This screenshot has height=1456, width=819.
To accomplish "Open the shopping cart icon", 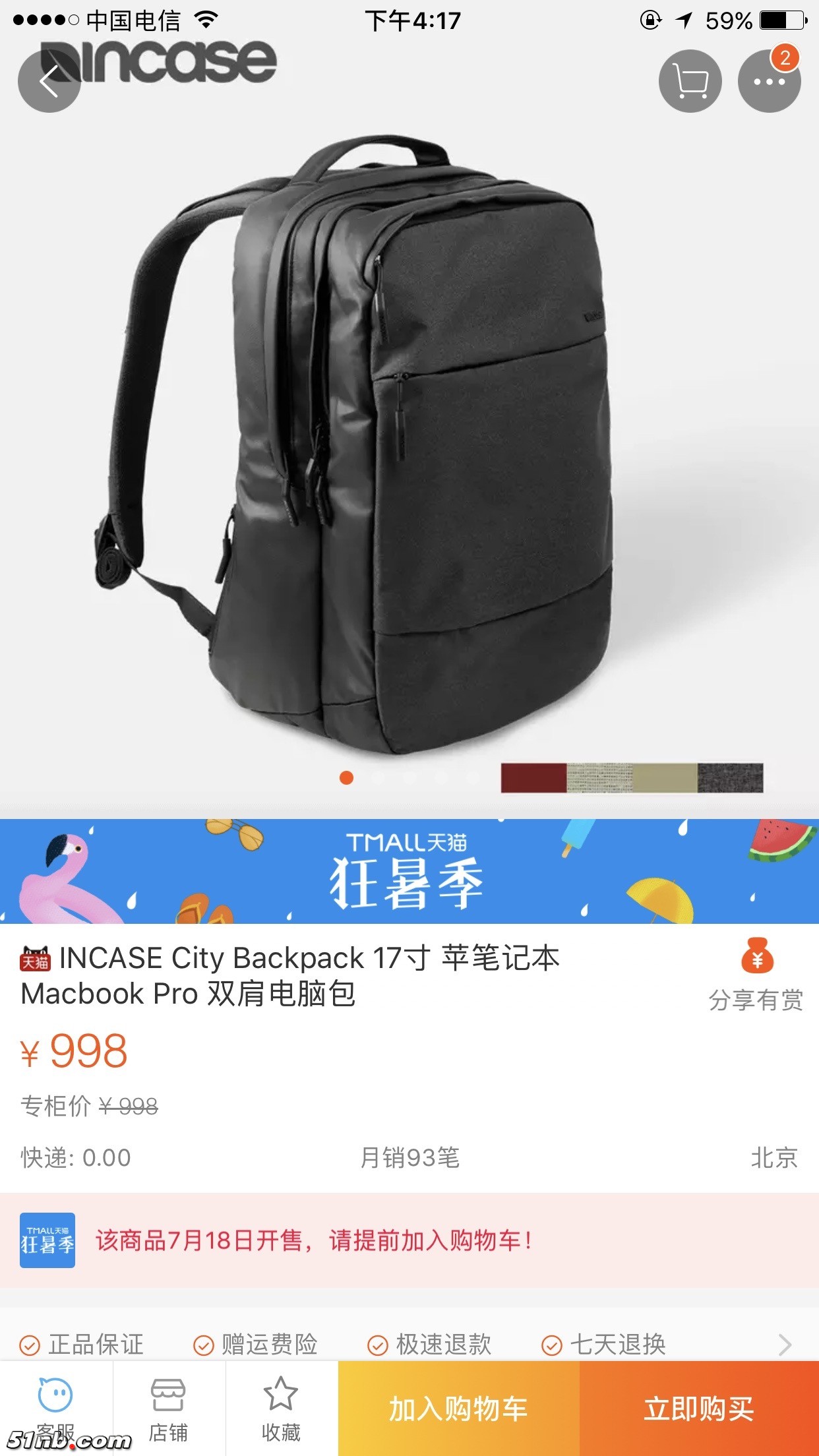I will (690, 81).
